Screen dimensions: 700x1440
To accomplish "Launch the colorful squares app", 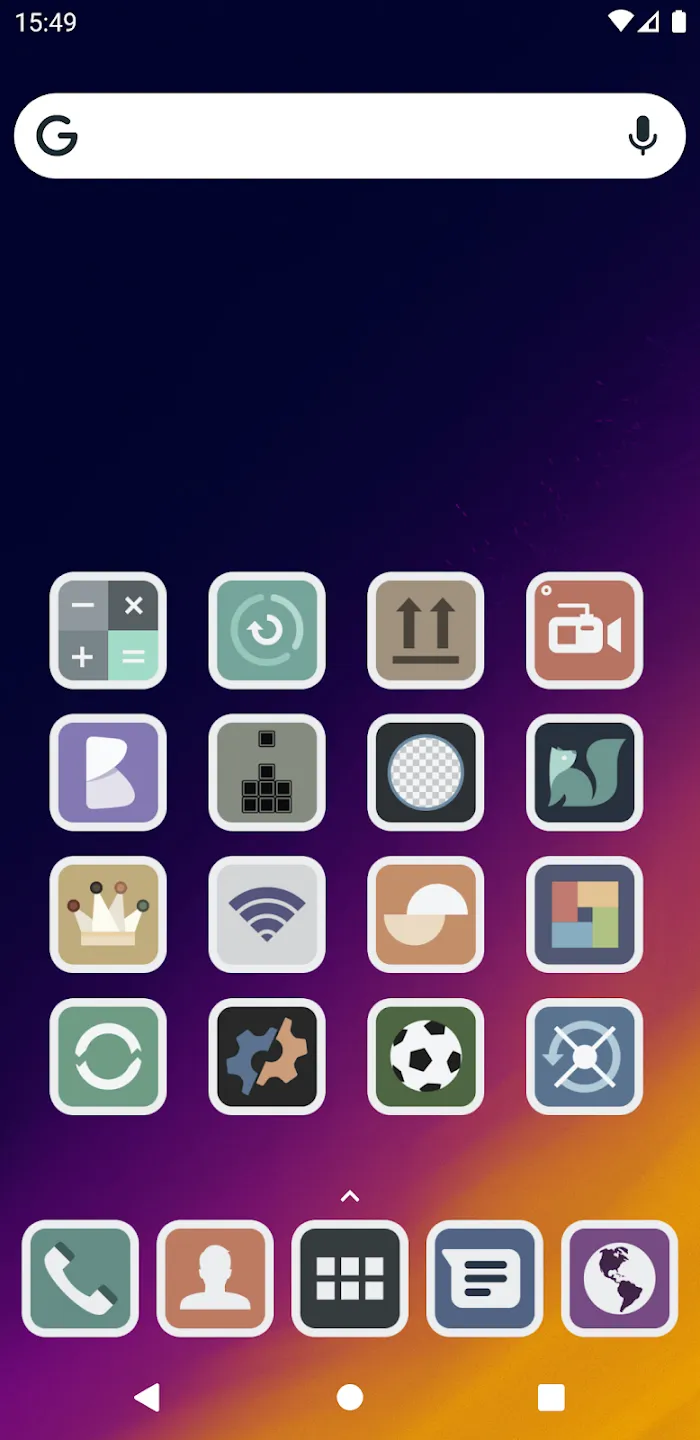I will click(585, 914).
